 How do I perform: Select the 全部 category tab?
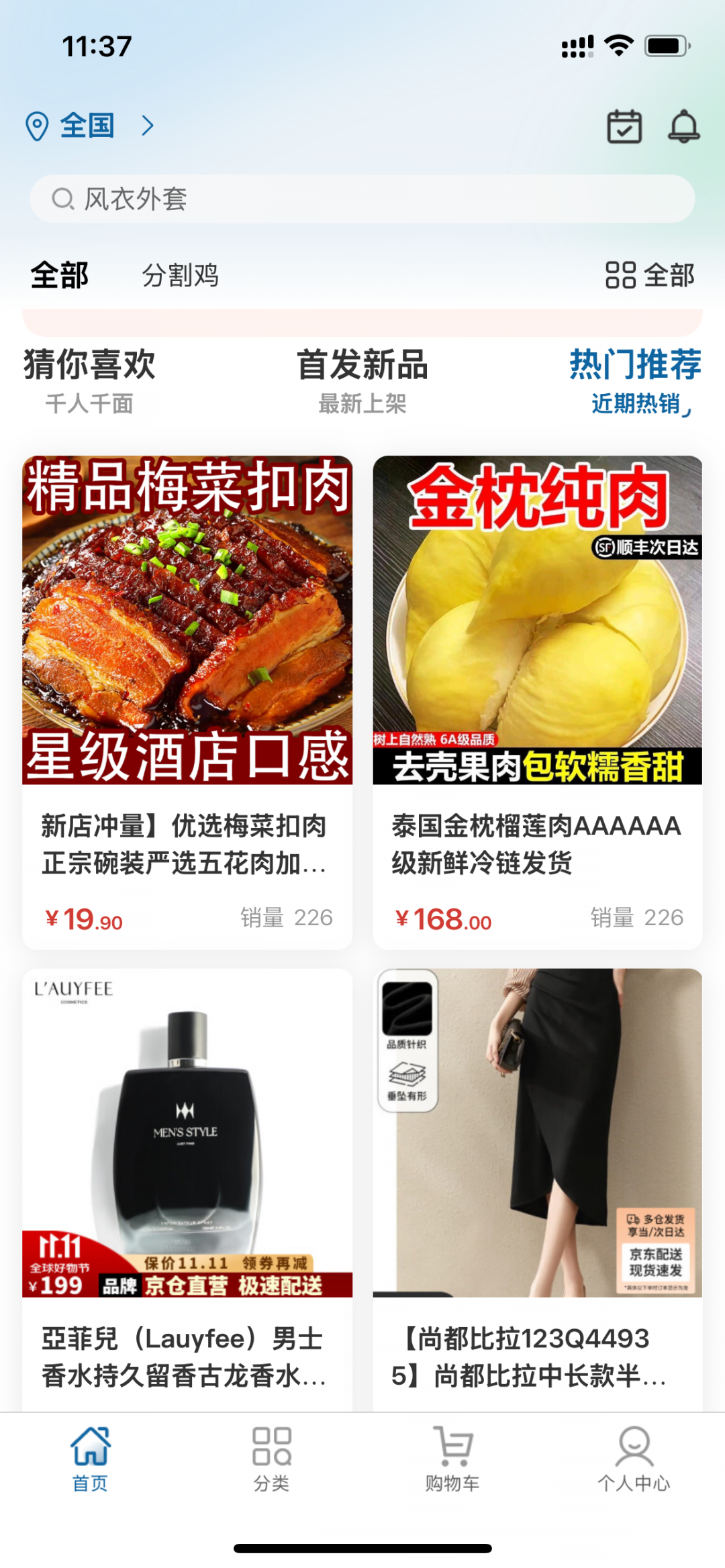(x=60, y=275)
